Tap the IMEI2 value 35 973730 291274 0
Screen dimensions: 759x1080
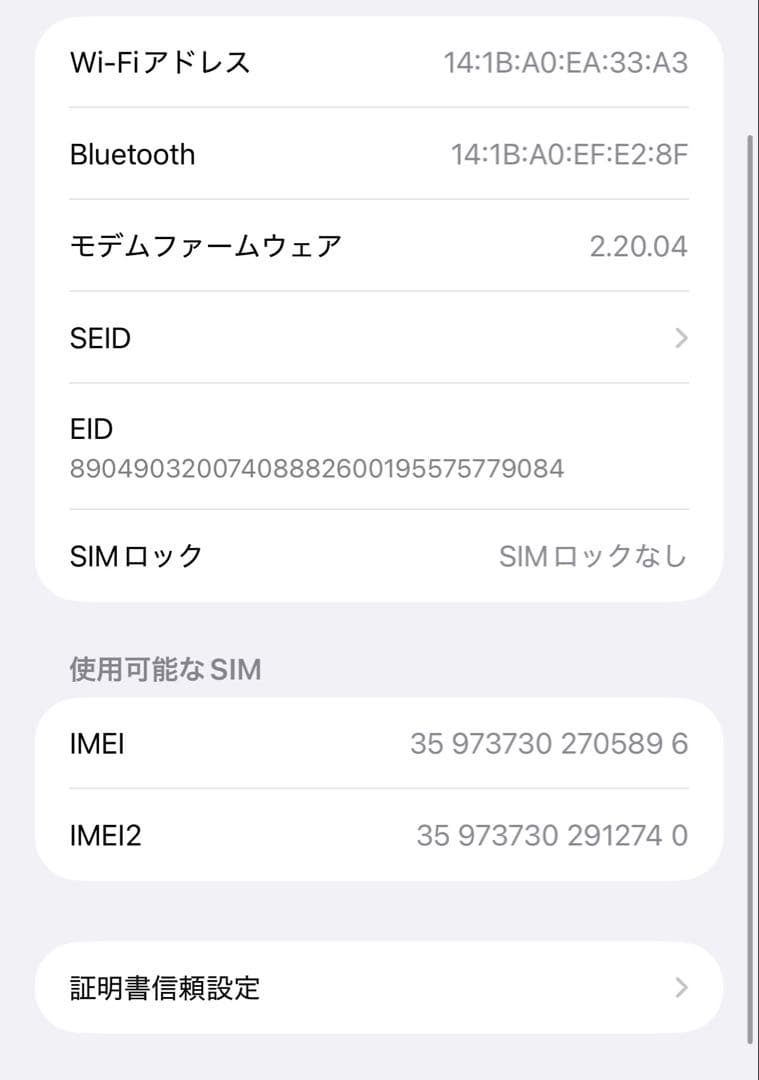pyautogui.click(x=550, y=836)
